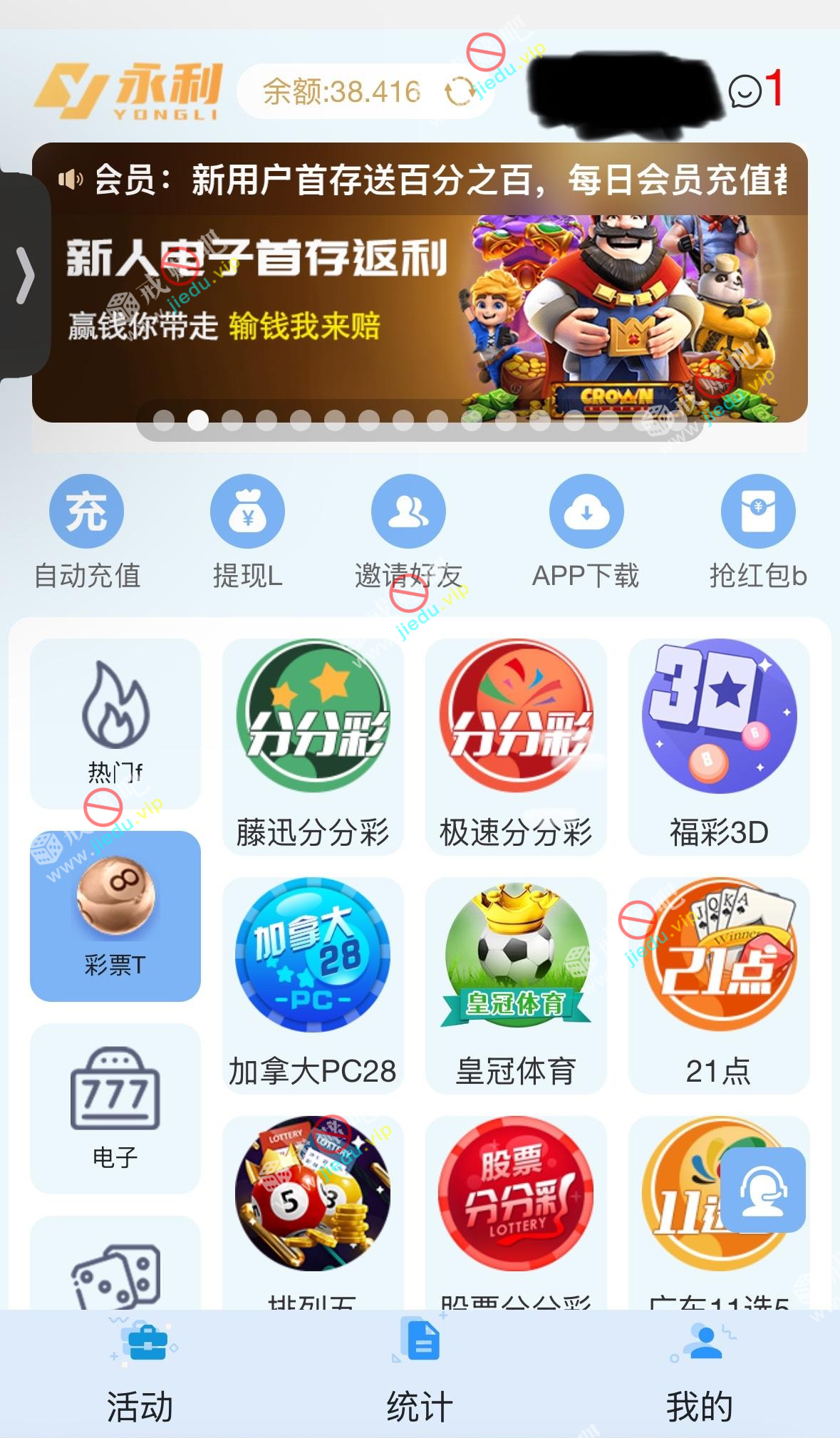Go to the 我的 tab
This screenshot has height=1438, width=840.
(700, 1375)
